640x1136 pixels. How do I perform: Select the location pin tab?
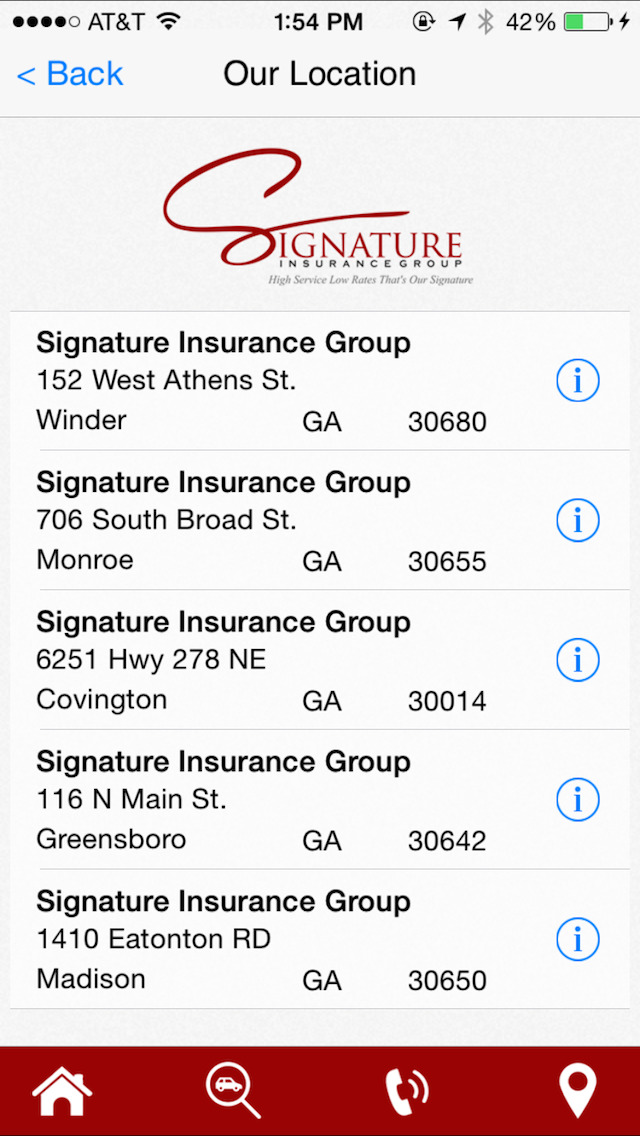coord(578,1091)
